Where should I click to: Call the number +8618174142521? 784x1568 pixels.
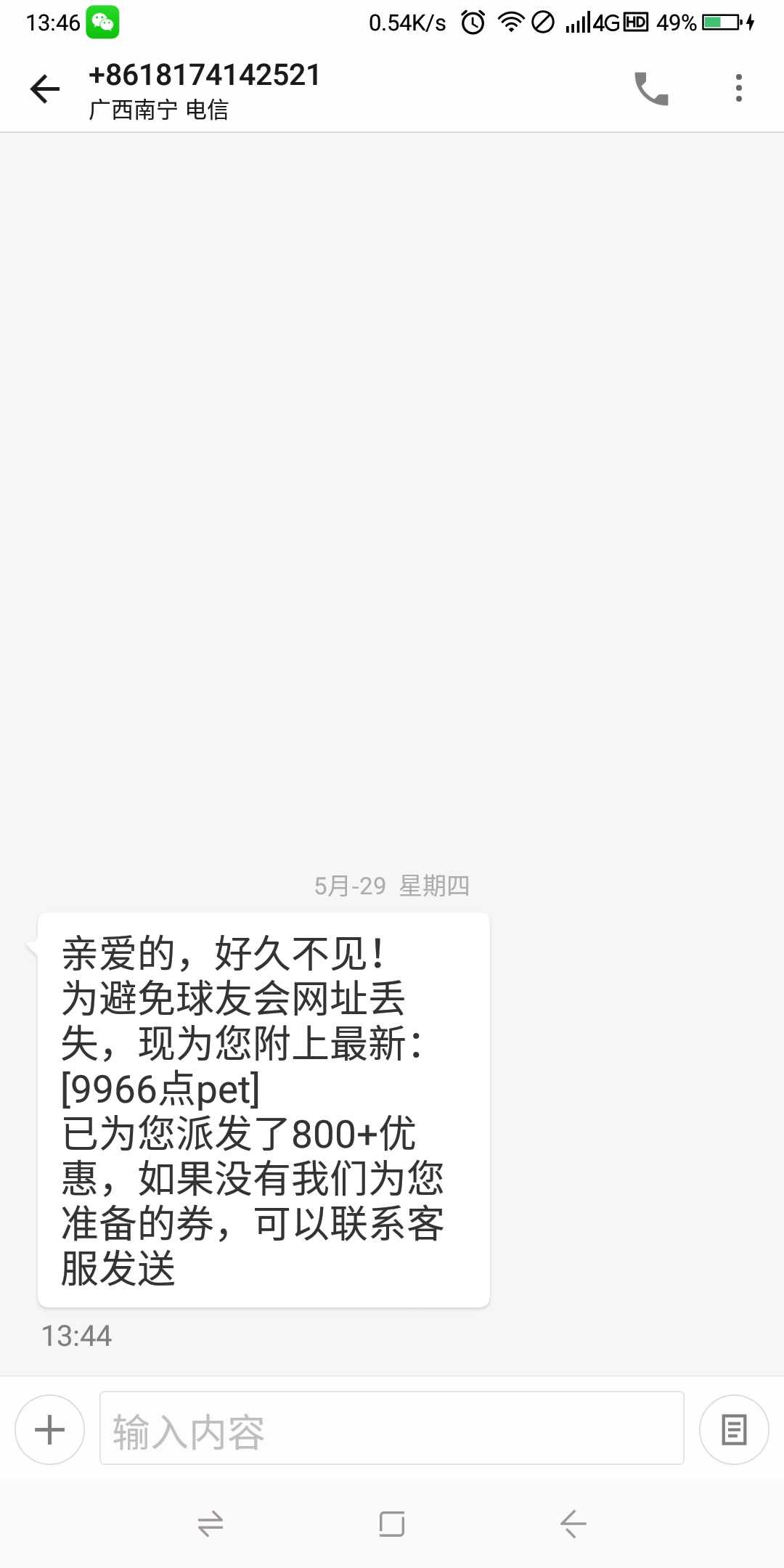click(x=651, y=89)
